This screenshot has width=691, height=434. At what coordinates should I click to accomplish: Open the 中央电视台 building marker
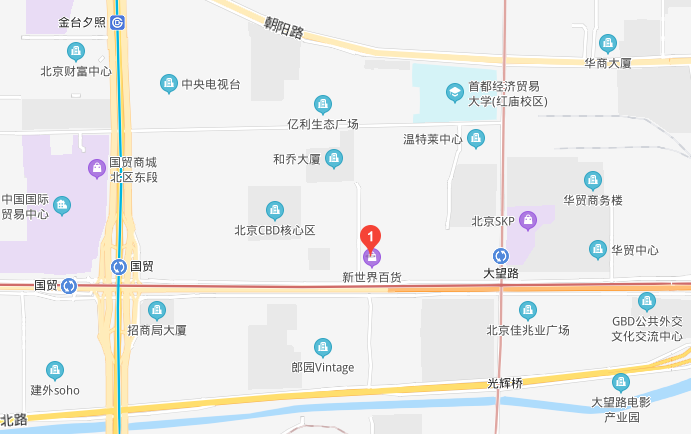click(169, 84)
